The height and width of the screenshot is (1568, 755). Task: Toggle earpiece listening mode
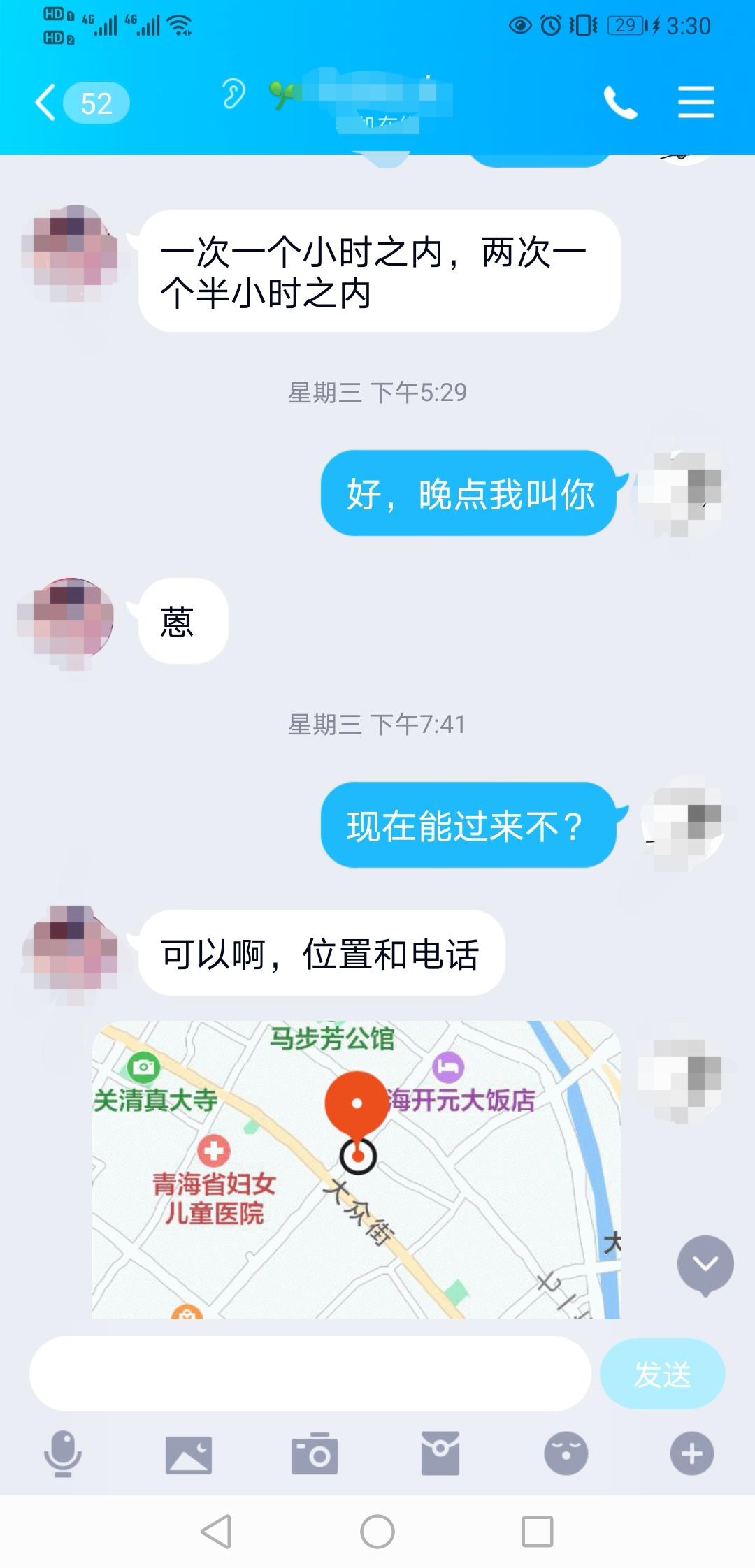(x=233, y=94)
